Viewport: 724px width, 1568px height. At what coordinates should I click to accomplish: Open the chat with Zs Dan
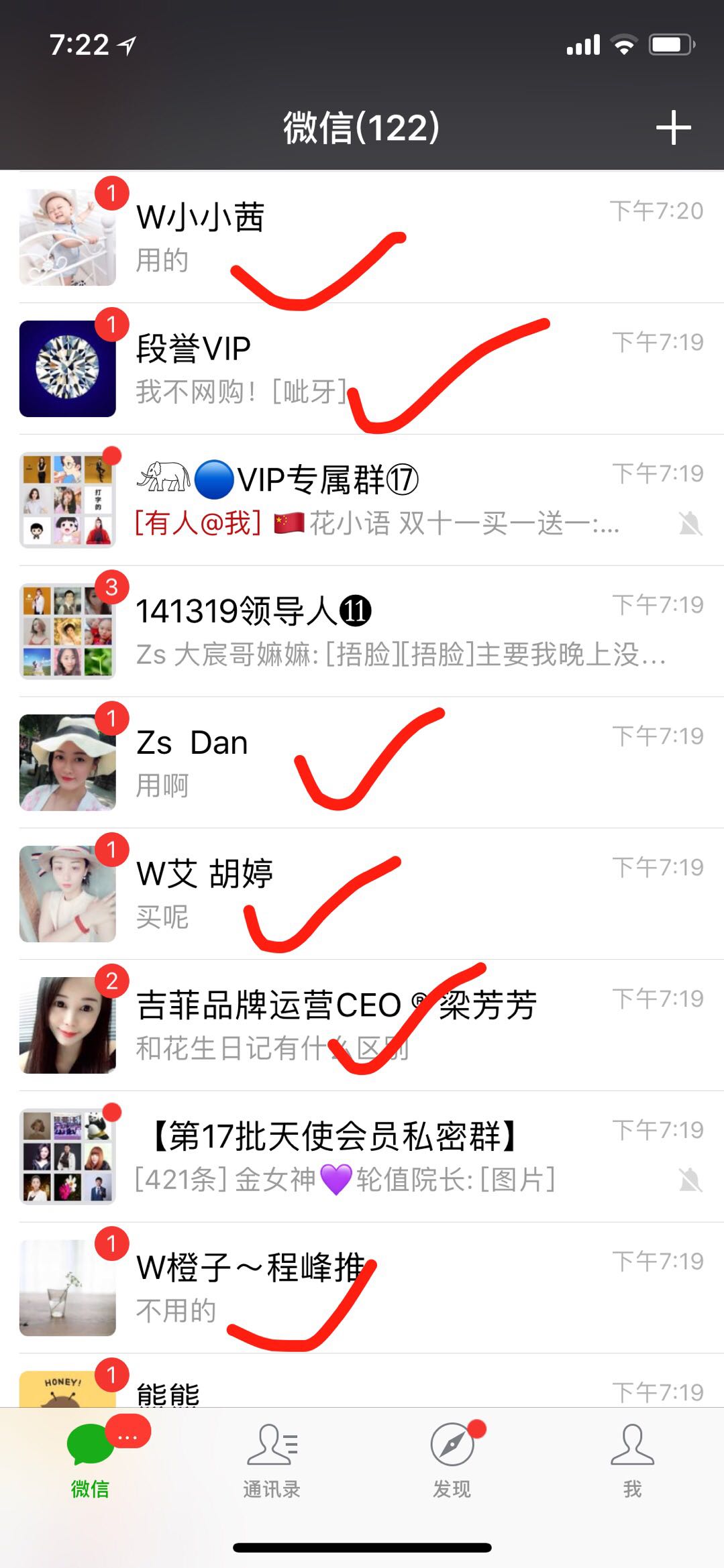point(362,763)
